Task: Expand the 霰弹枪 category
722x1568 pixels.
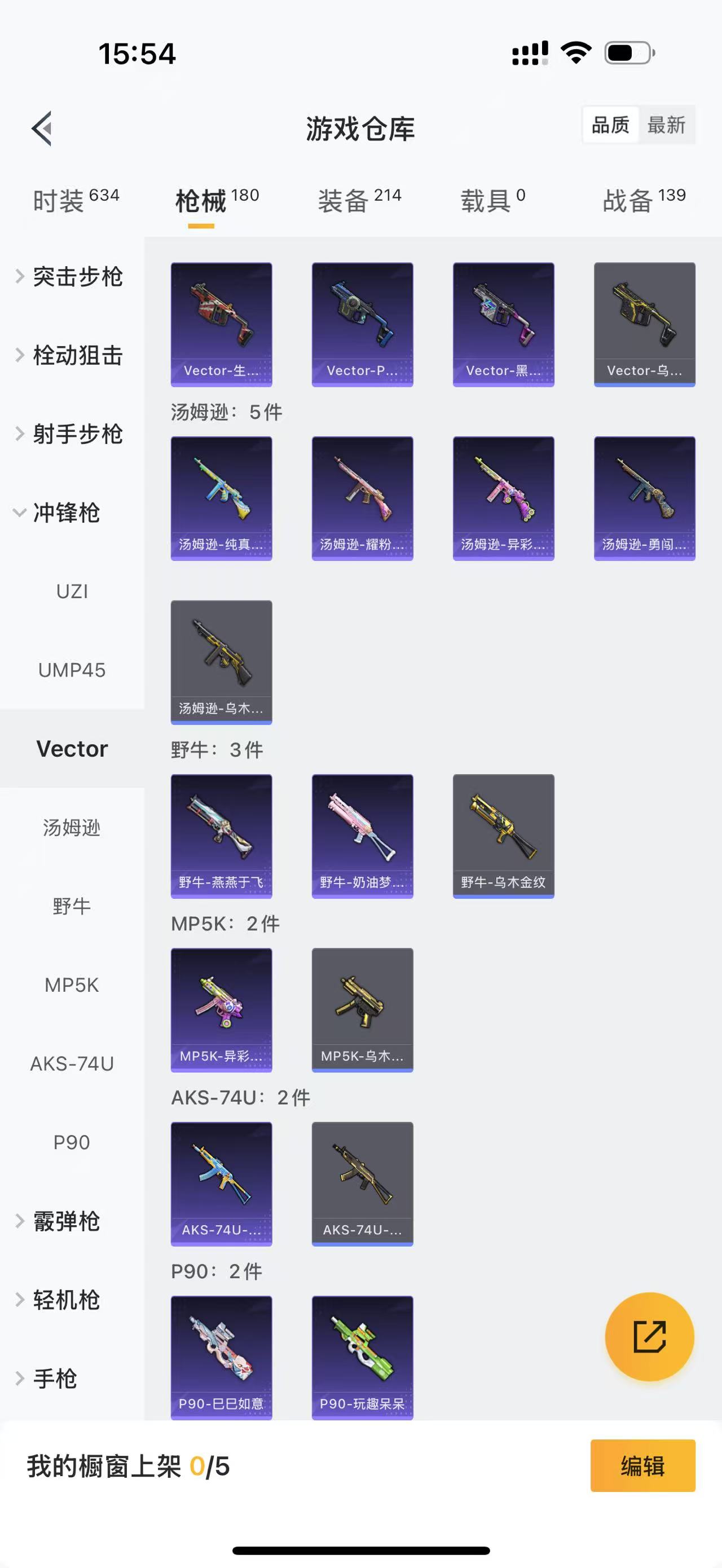Action: (x=66, y=1221)
